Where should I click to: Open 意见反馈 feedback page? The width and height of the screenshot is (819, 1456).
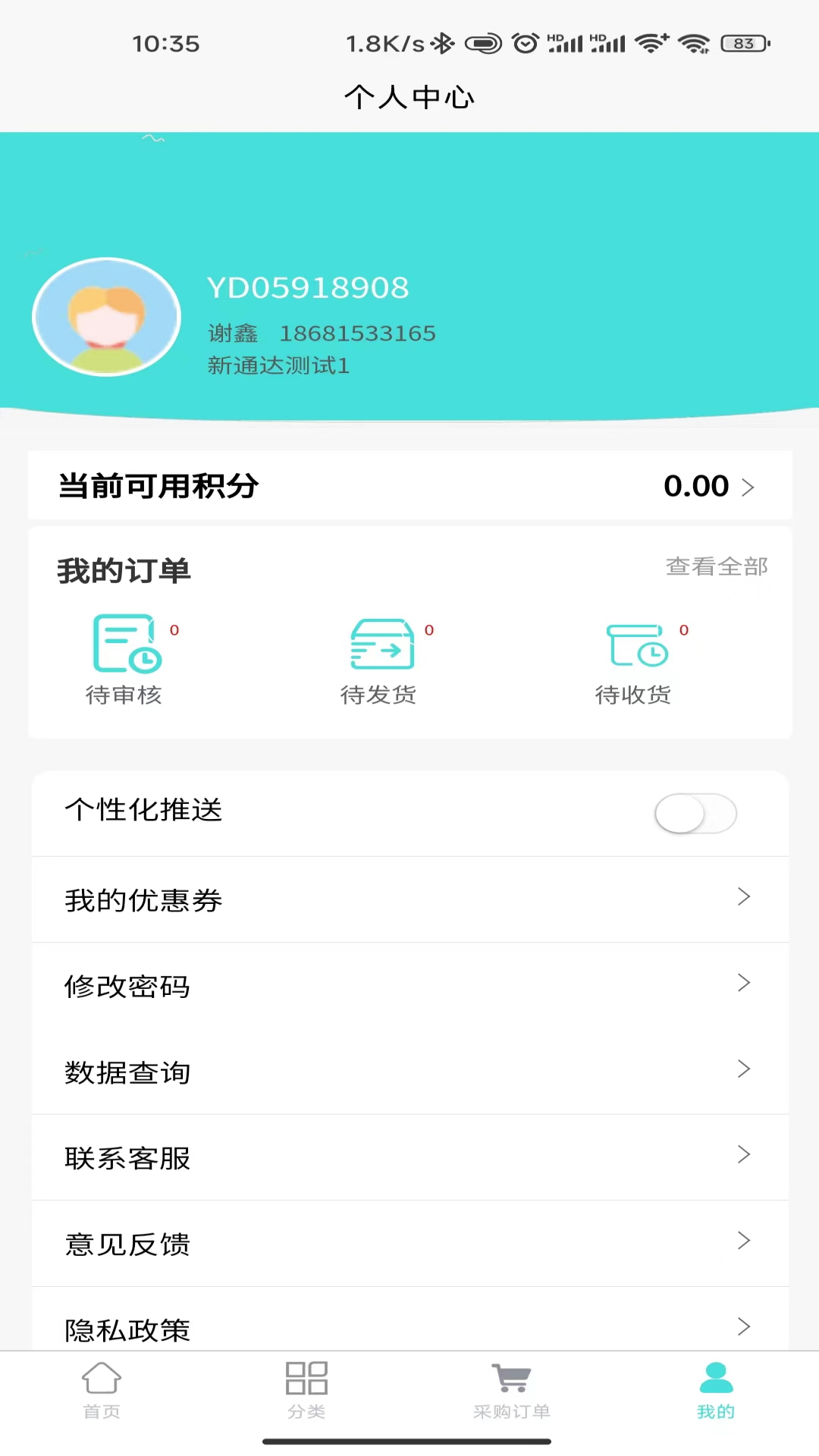click(409, 1243)
